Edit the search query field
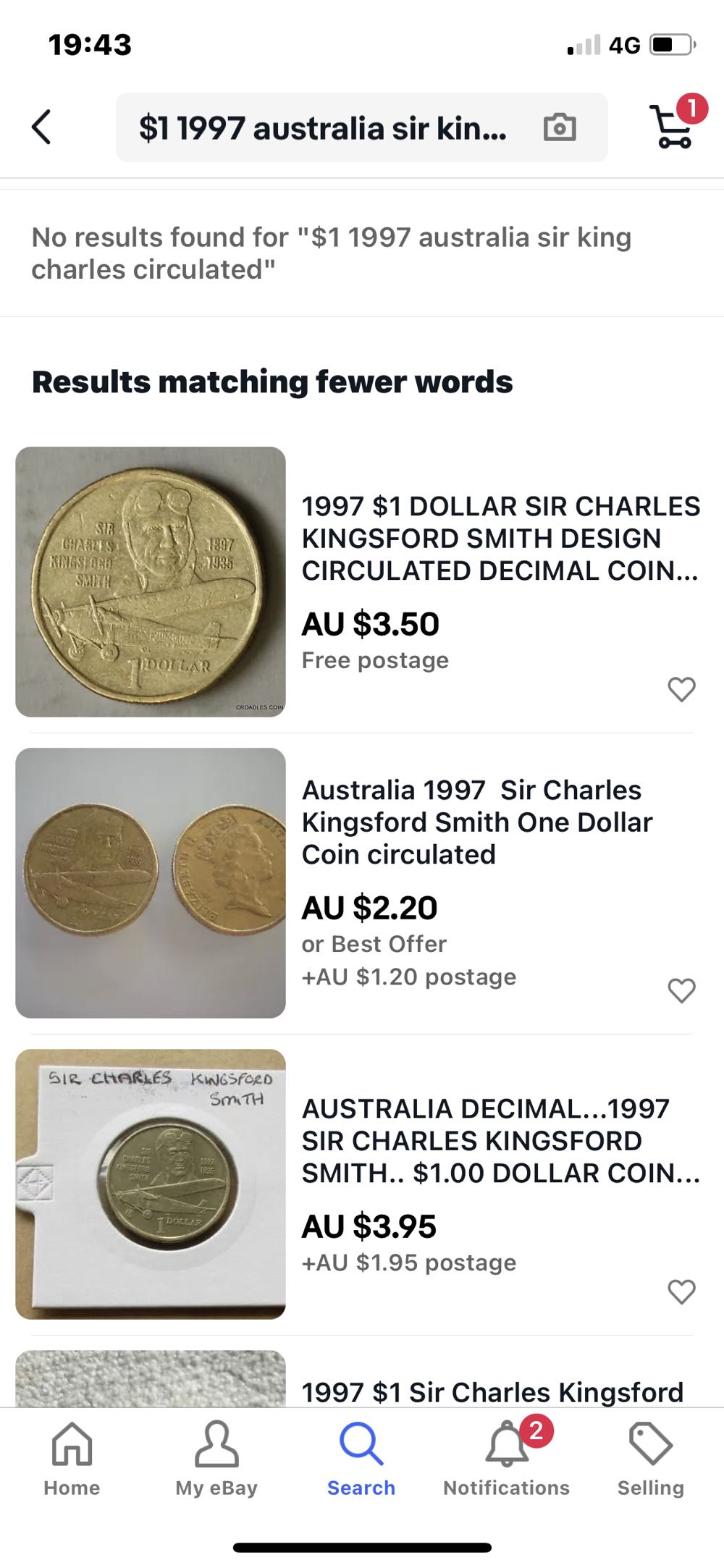 (x=322, y=128)
